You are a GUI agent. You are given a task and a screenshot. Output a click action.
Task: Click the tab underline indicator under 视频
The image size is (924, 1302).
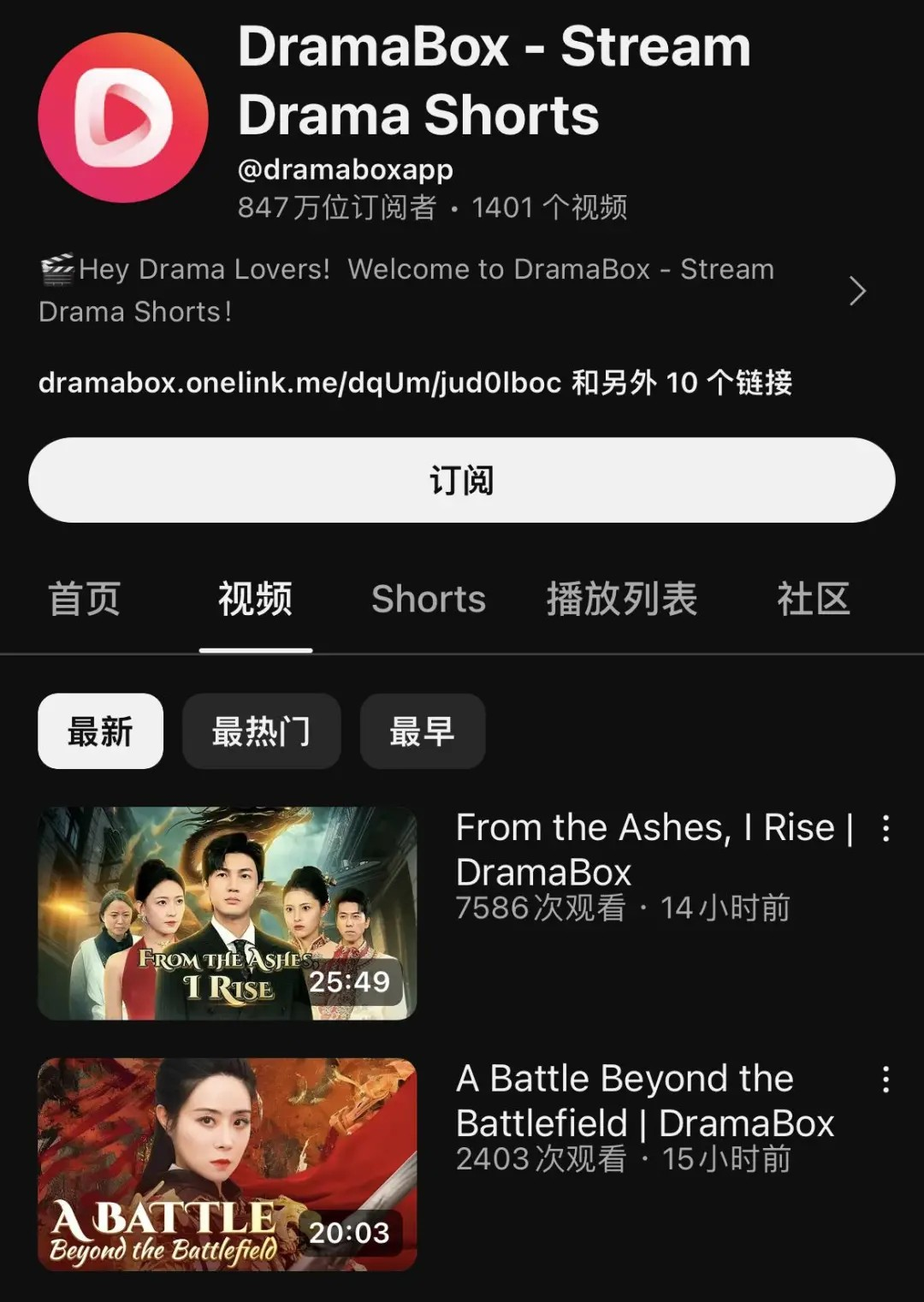click(258, 650)
